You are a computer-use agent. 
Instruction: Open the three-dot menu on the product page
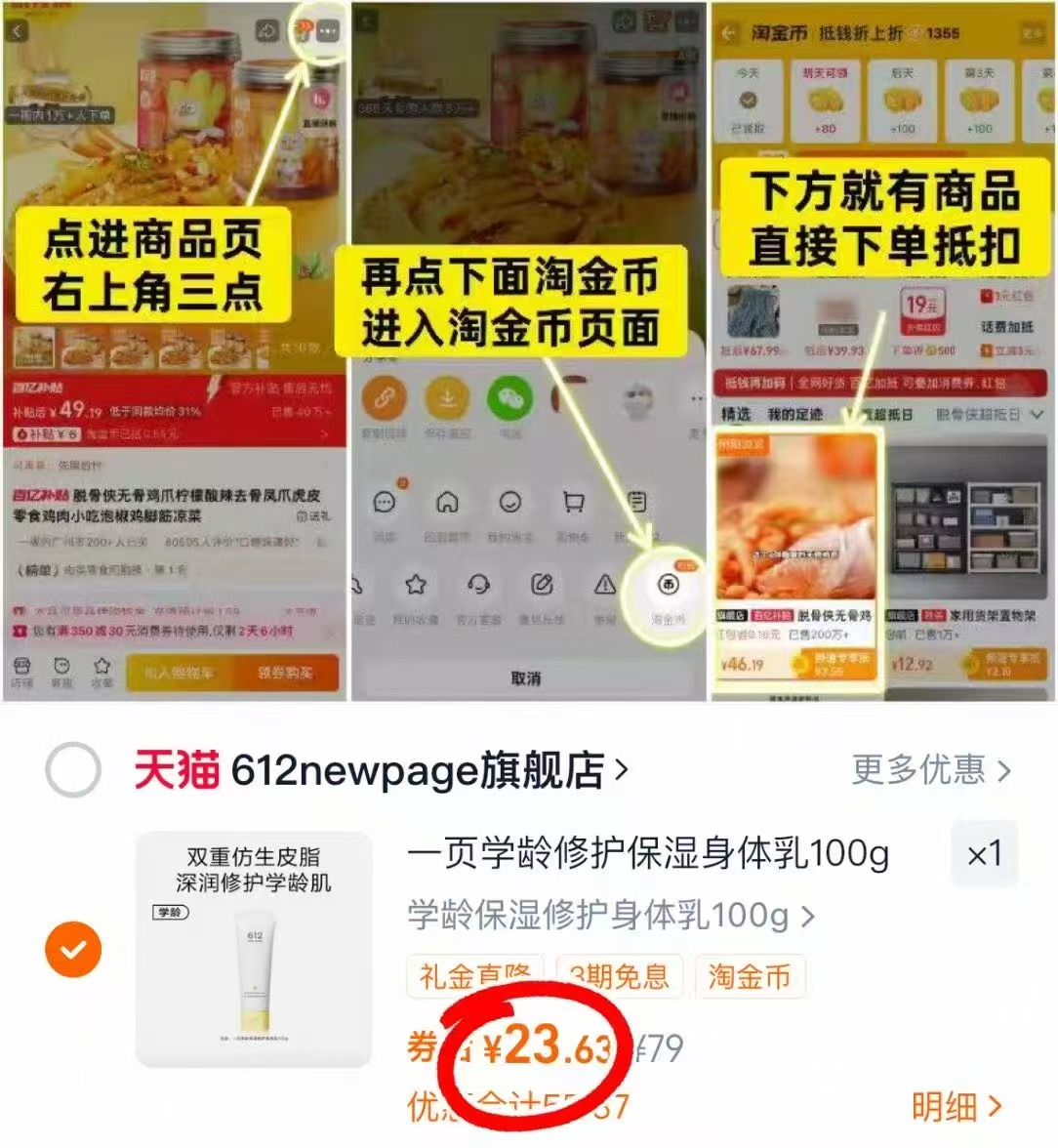328,32
